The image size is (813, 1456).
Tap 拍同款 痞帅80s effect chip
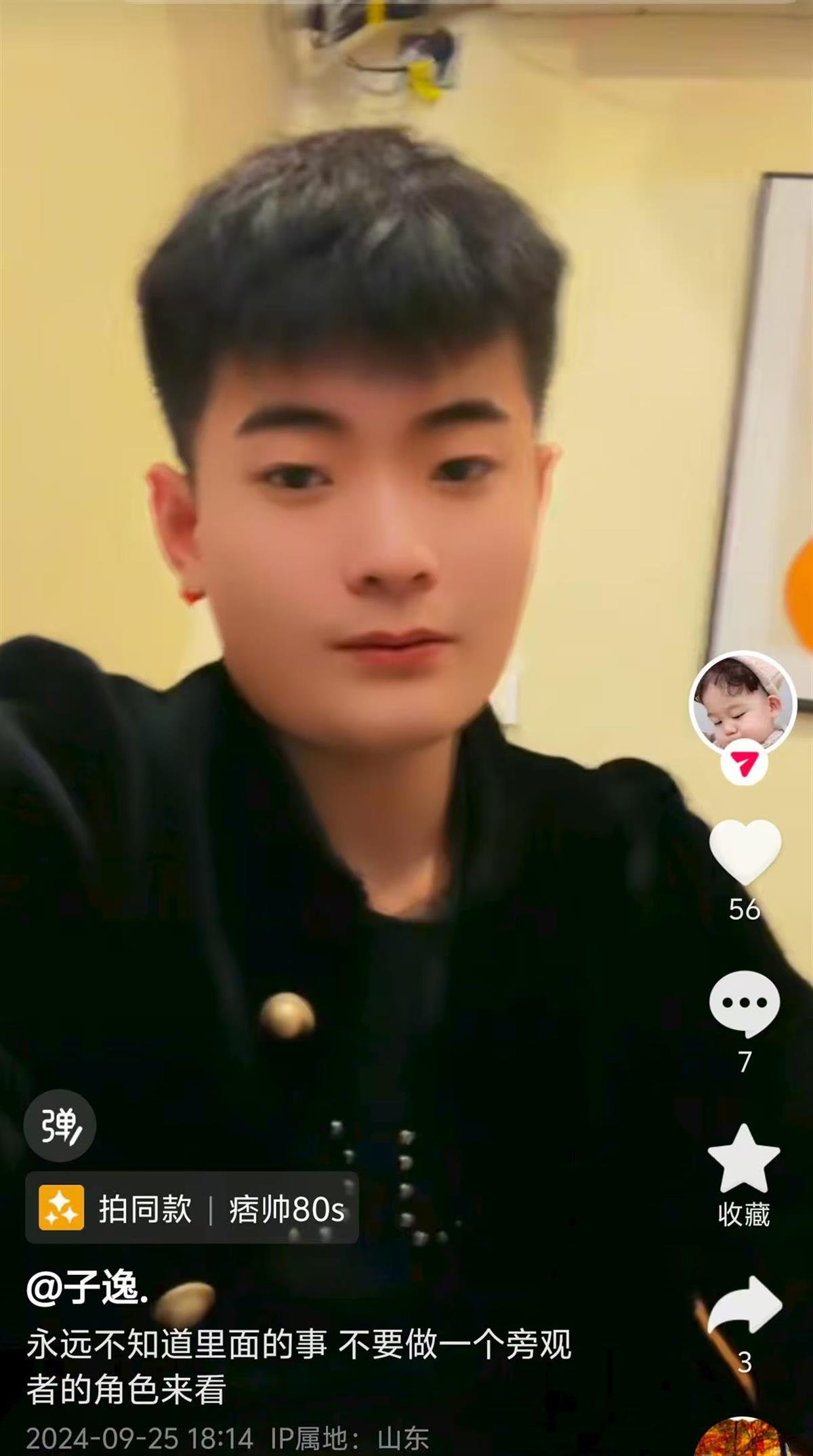(x=192, y=1208)
